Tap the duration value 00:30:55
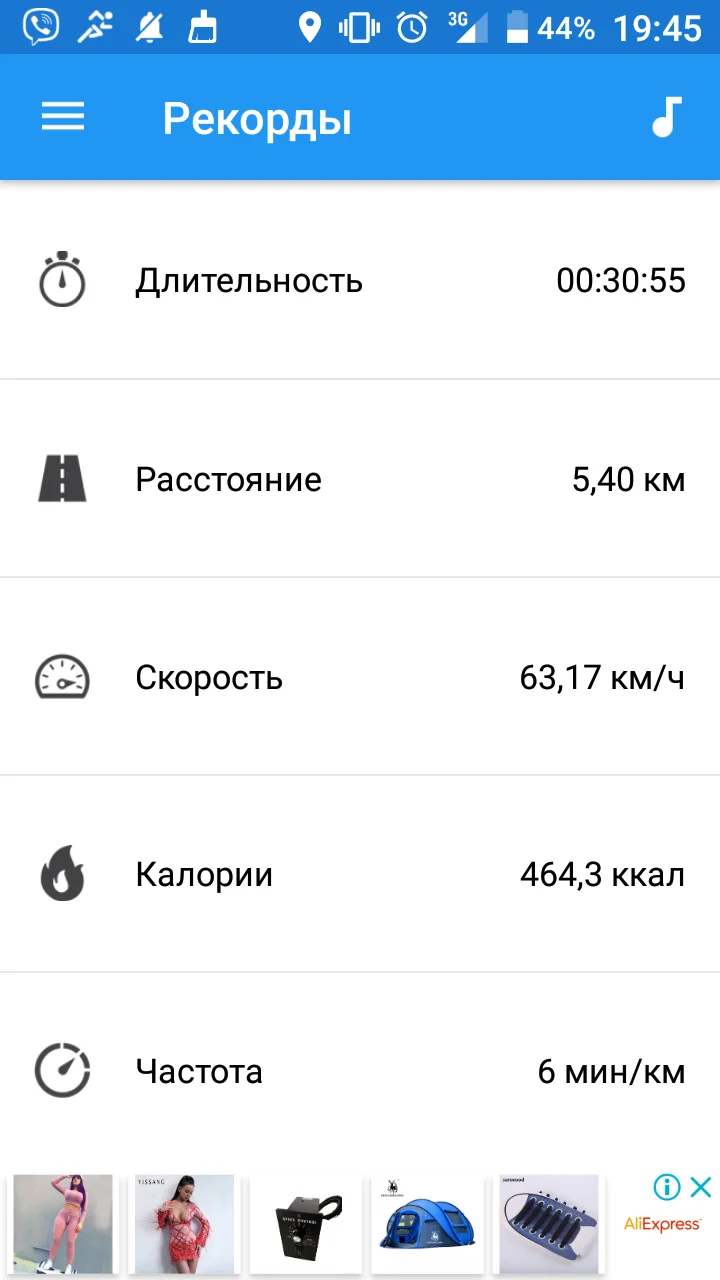 click(x=621, y=281)
